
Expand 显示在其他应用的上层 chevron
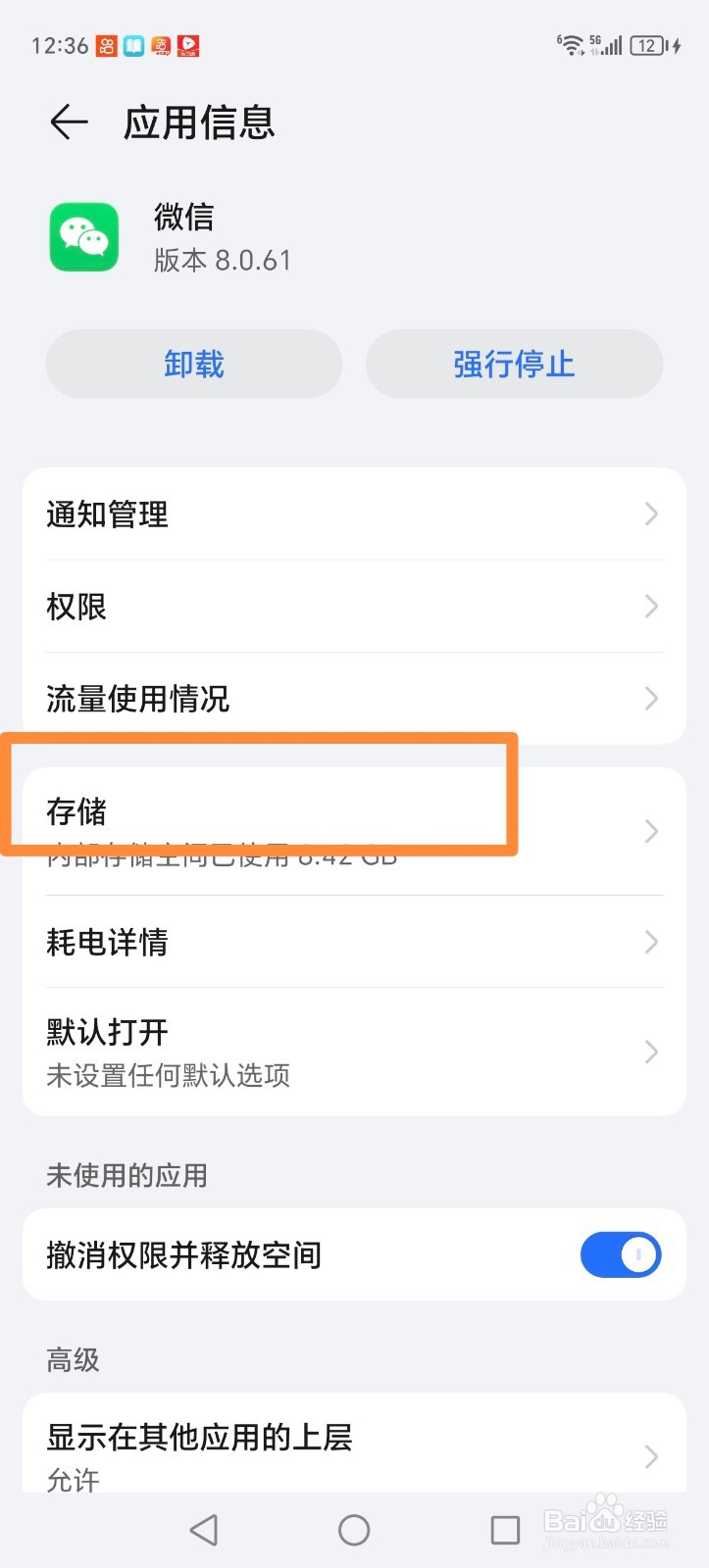pos(650,1458)
